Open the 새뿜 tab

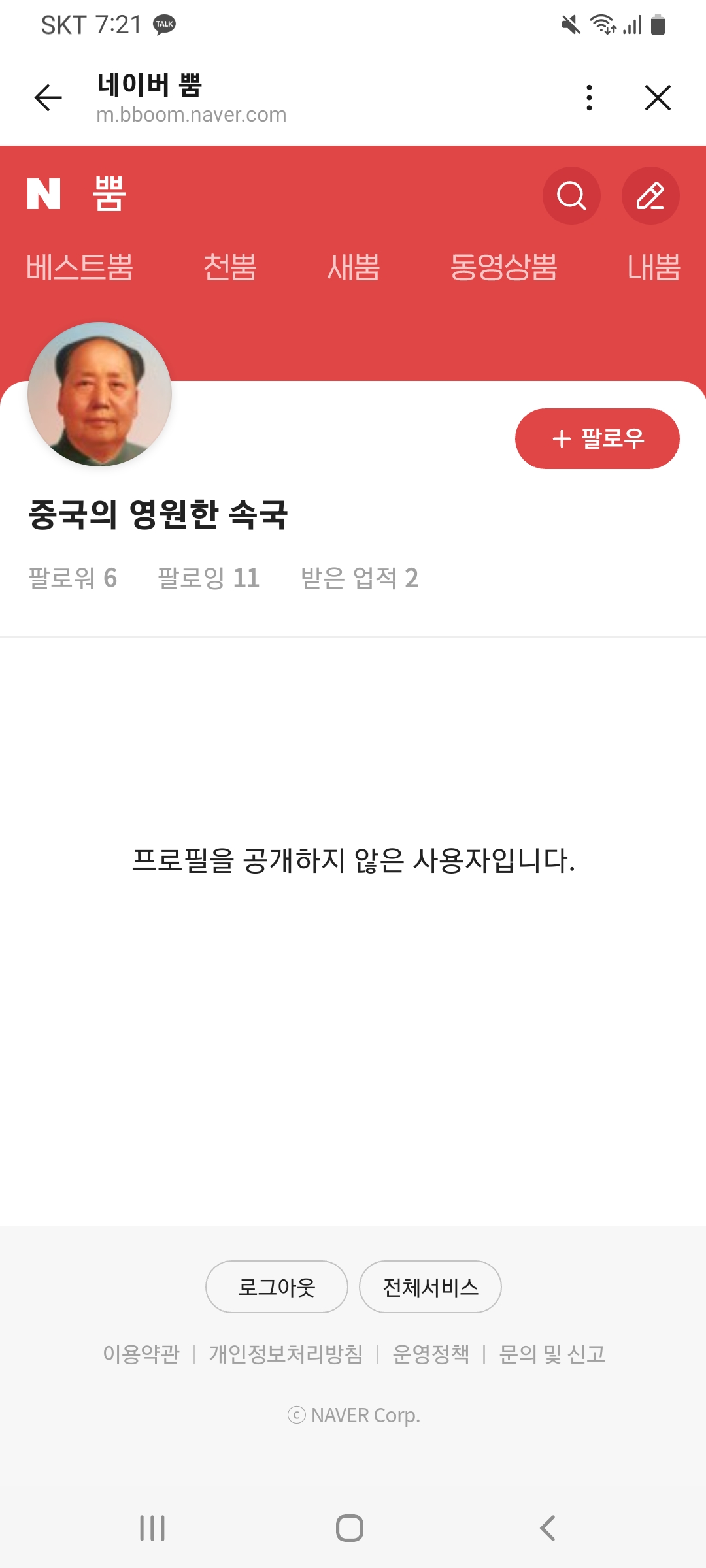coord(353,267)
